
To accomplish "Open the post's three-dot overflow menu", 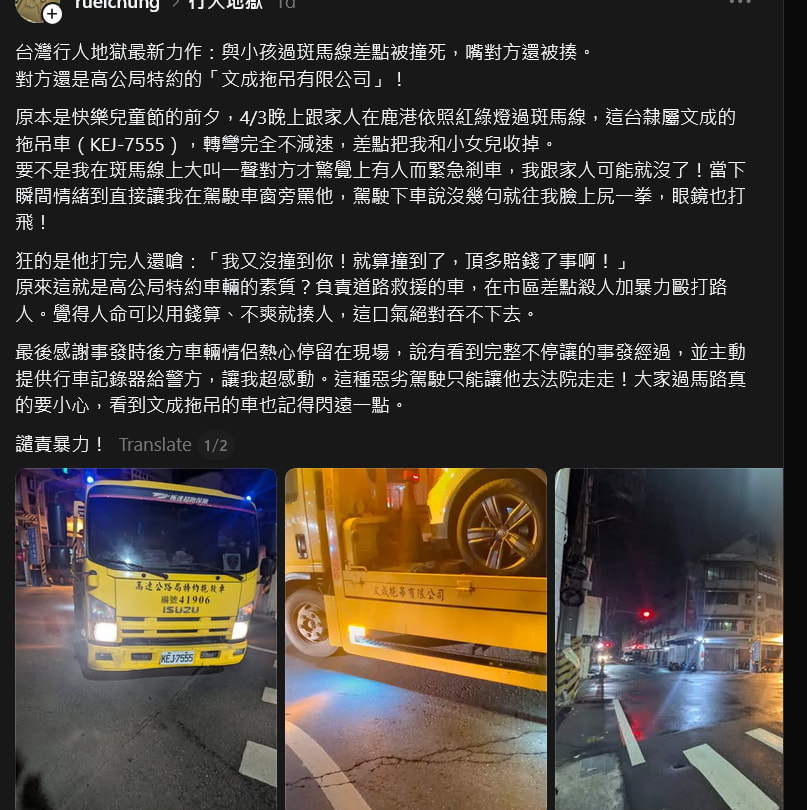I will tap(739, 3).
